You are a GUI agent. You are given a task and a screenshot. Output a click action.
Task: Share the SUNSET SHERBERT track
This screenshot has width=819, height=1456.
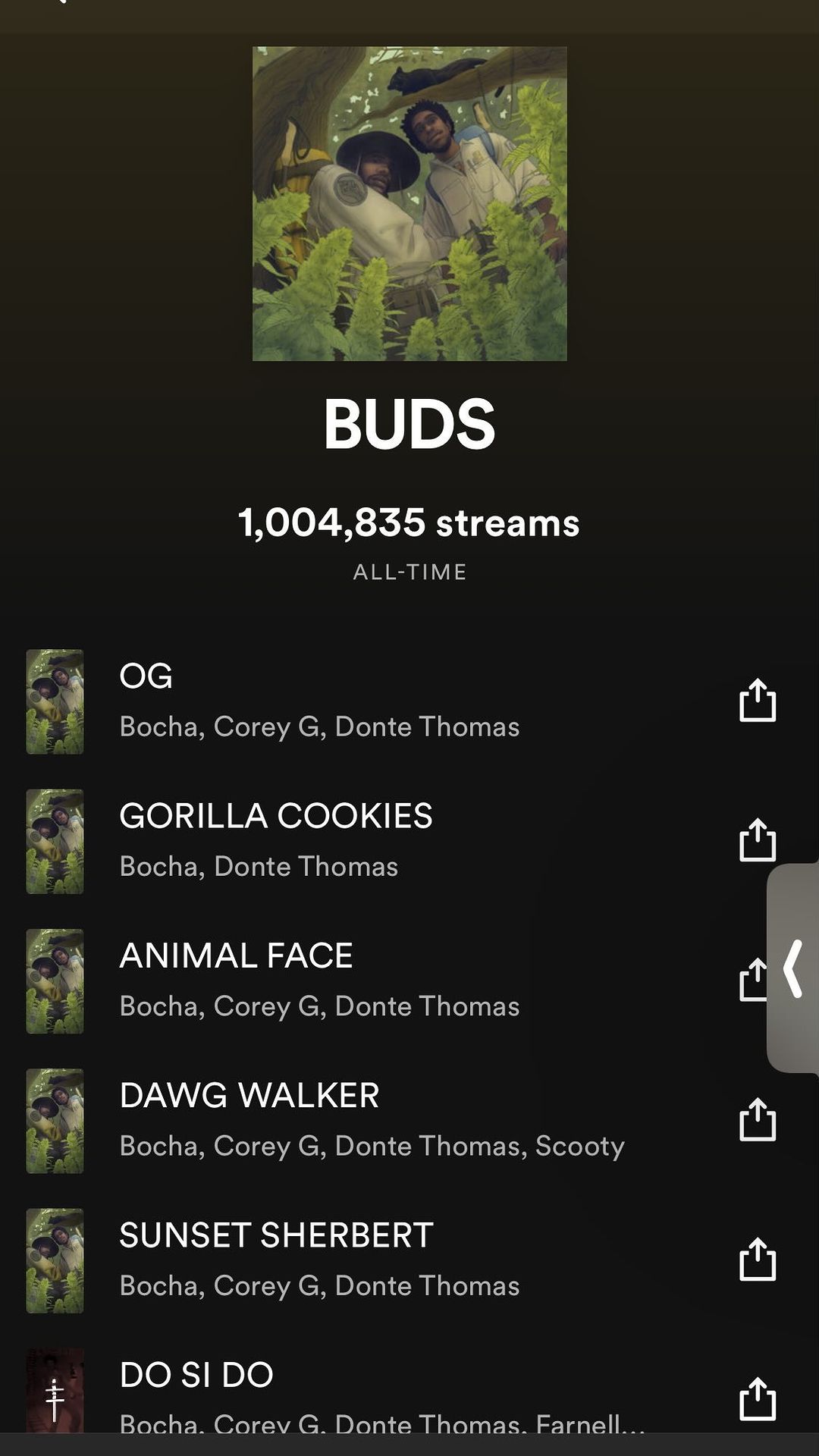click(758, 1260)
